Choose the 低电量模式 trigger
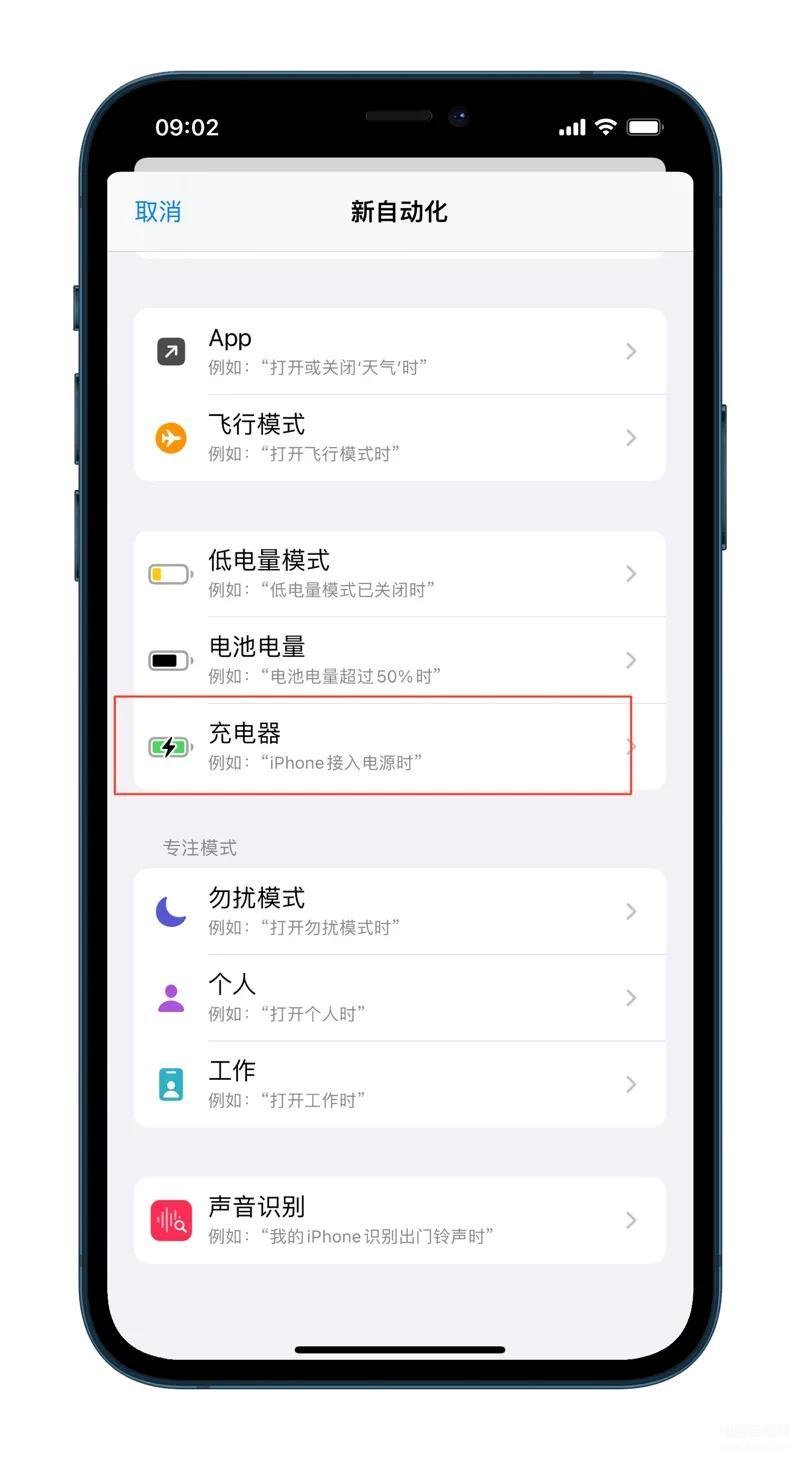The image size is (800, 1460). 400,574
